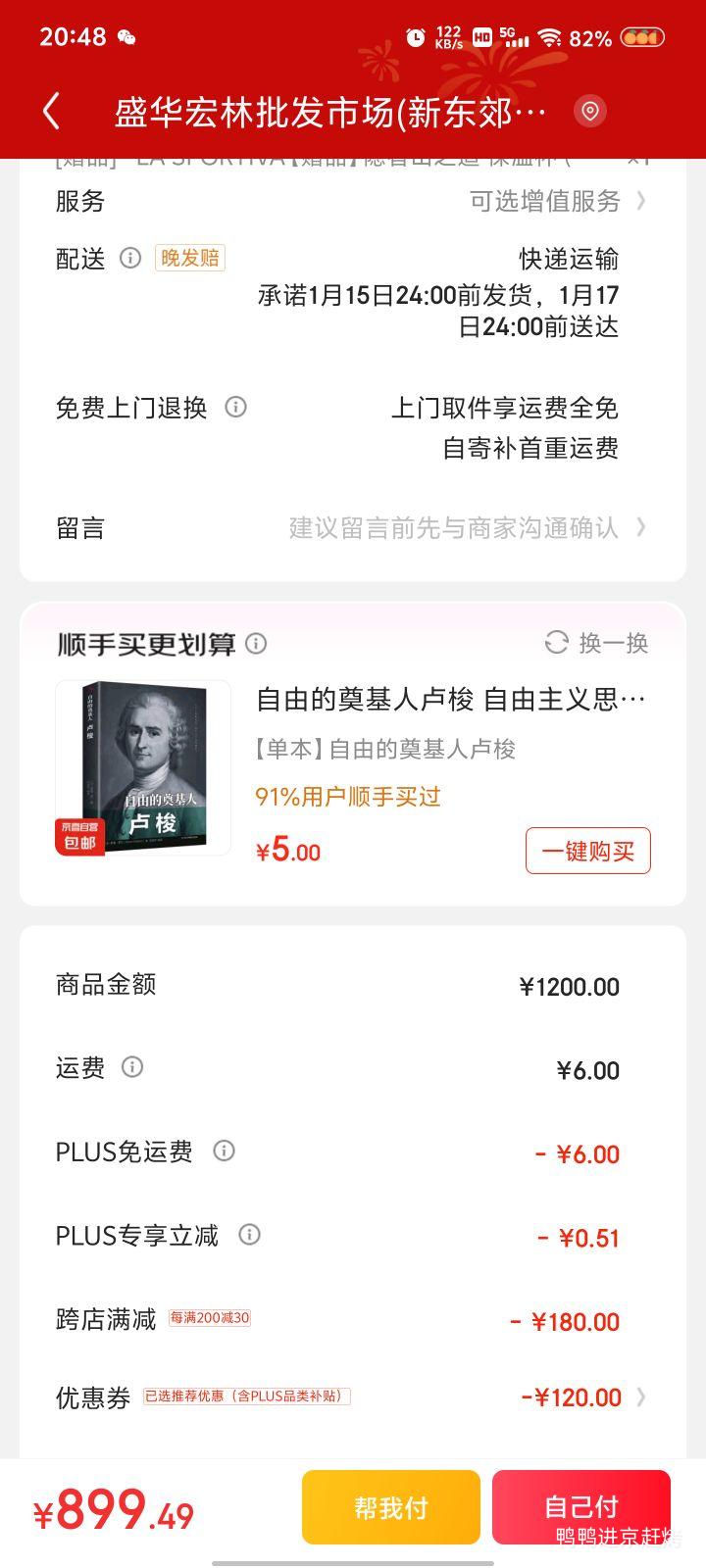Viewport: 706px width, 1568px height.
Task: Show info for PLUS专享立减
Action: point(250,1235)
